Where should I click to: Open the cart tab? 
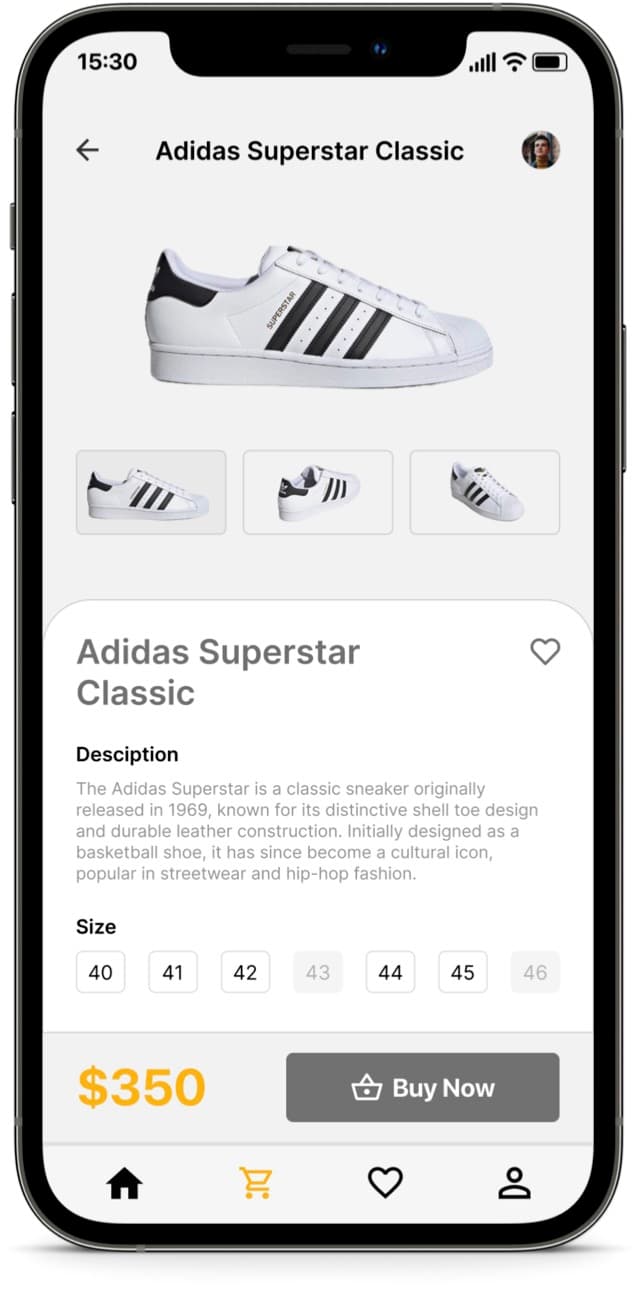[256, 1184]
